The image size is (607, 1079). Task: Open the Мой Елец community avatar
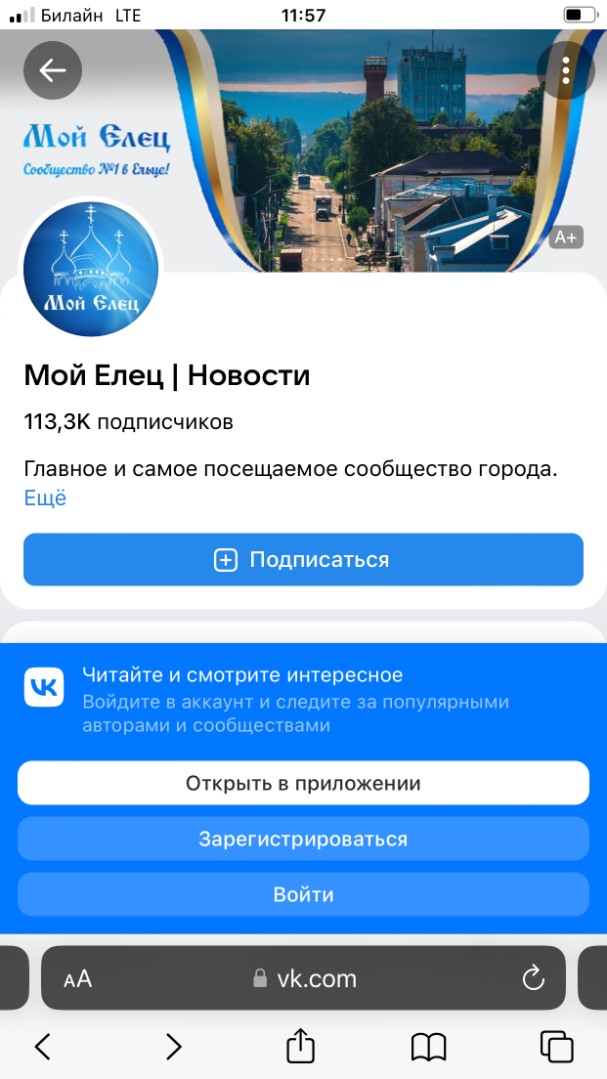click(x=91, y=268)
